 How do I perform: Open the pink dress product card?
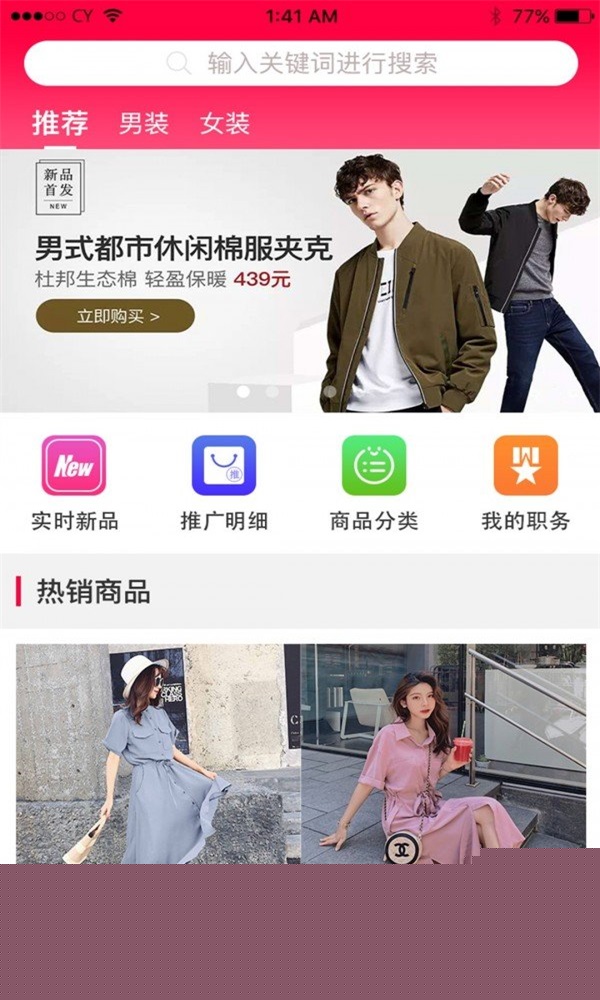[x=443, y=752]
